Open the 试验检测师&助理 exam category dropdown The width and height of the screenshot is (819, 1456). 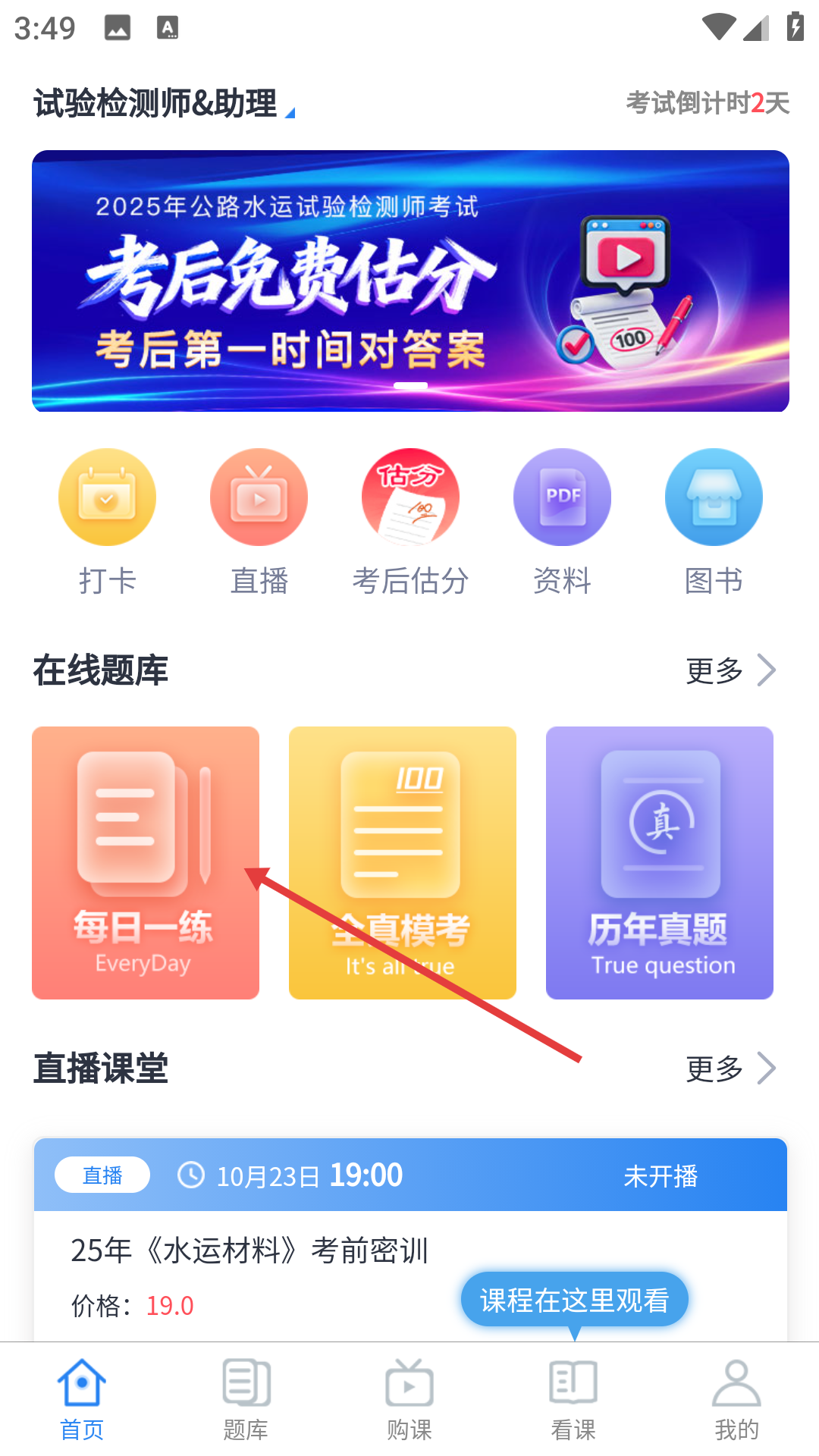click(x=164, y=104)
